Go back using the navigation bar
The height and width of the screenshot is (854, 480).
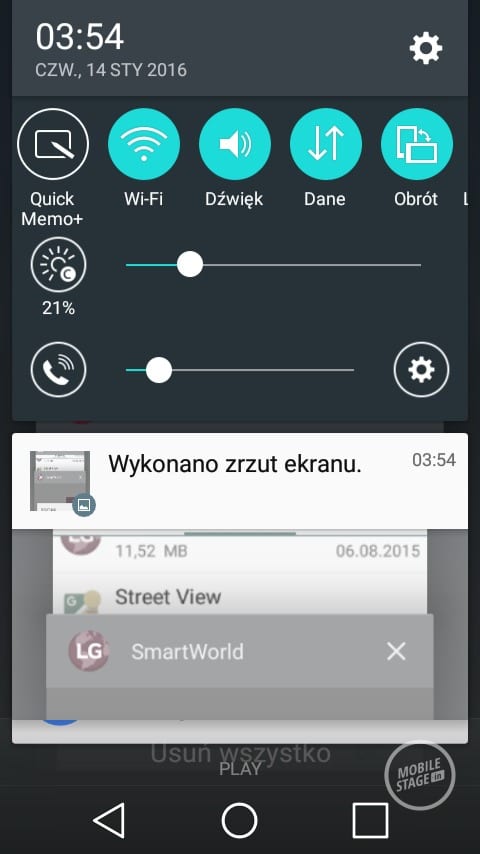(110, 820)
